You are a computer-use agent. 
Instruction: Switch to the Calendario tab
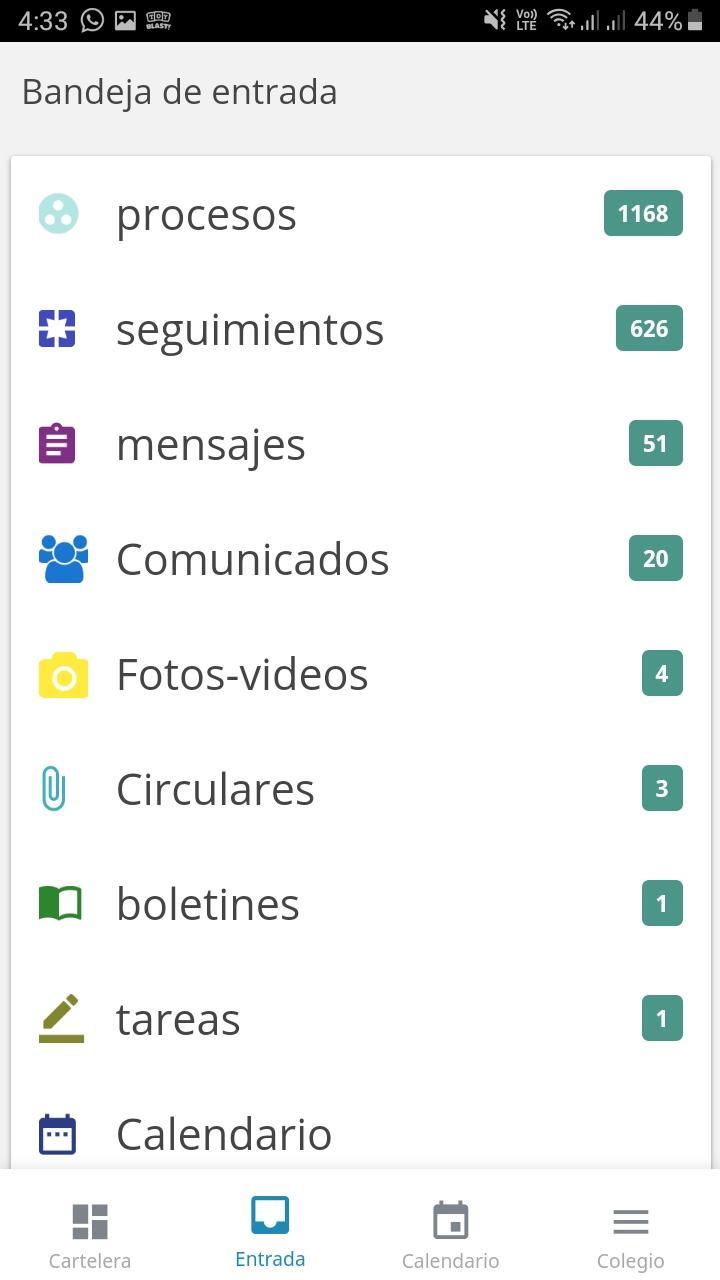point(450,1232)
